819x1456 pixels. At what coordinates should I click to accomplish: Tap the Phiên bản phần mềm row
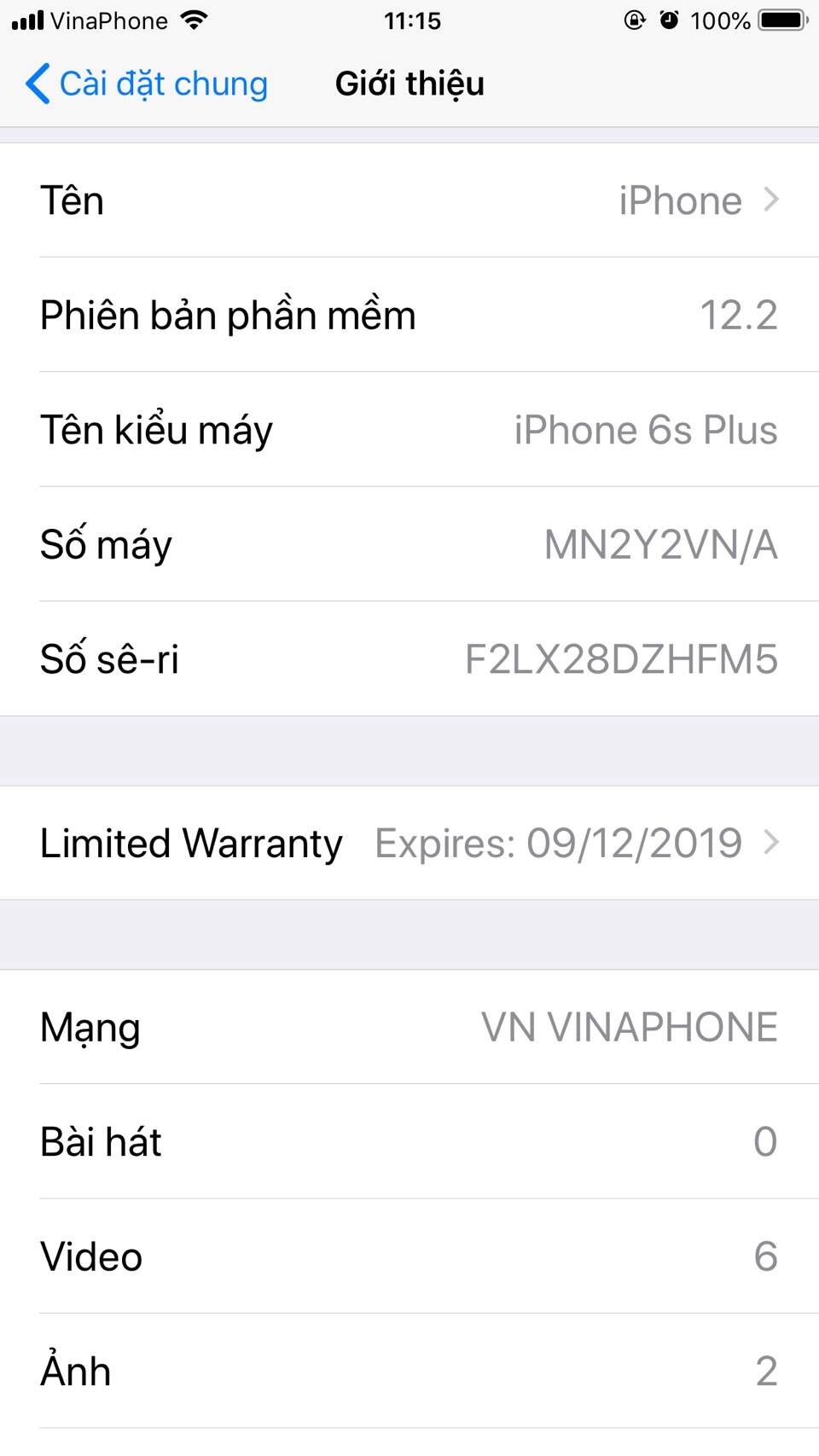pyautogui.click(x=409, y=316)
